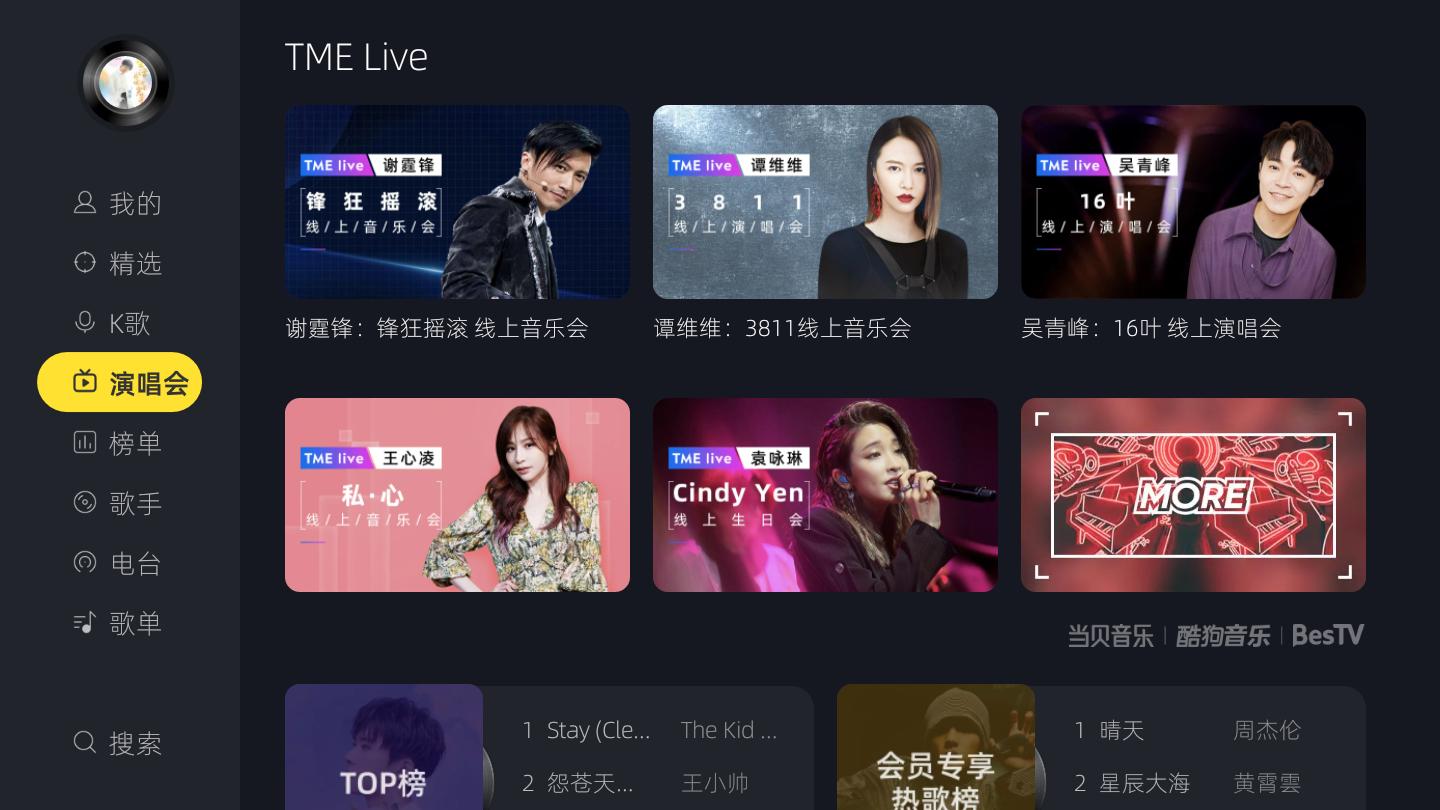
Task: Open the TOP榜 chart card
Action: point(384,750)
